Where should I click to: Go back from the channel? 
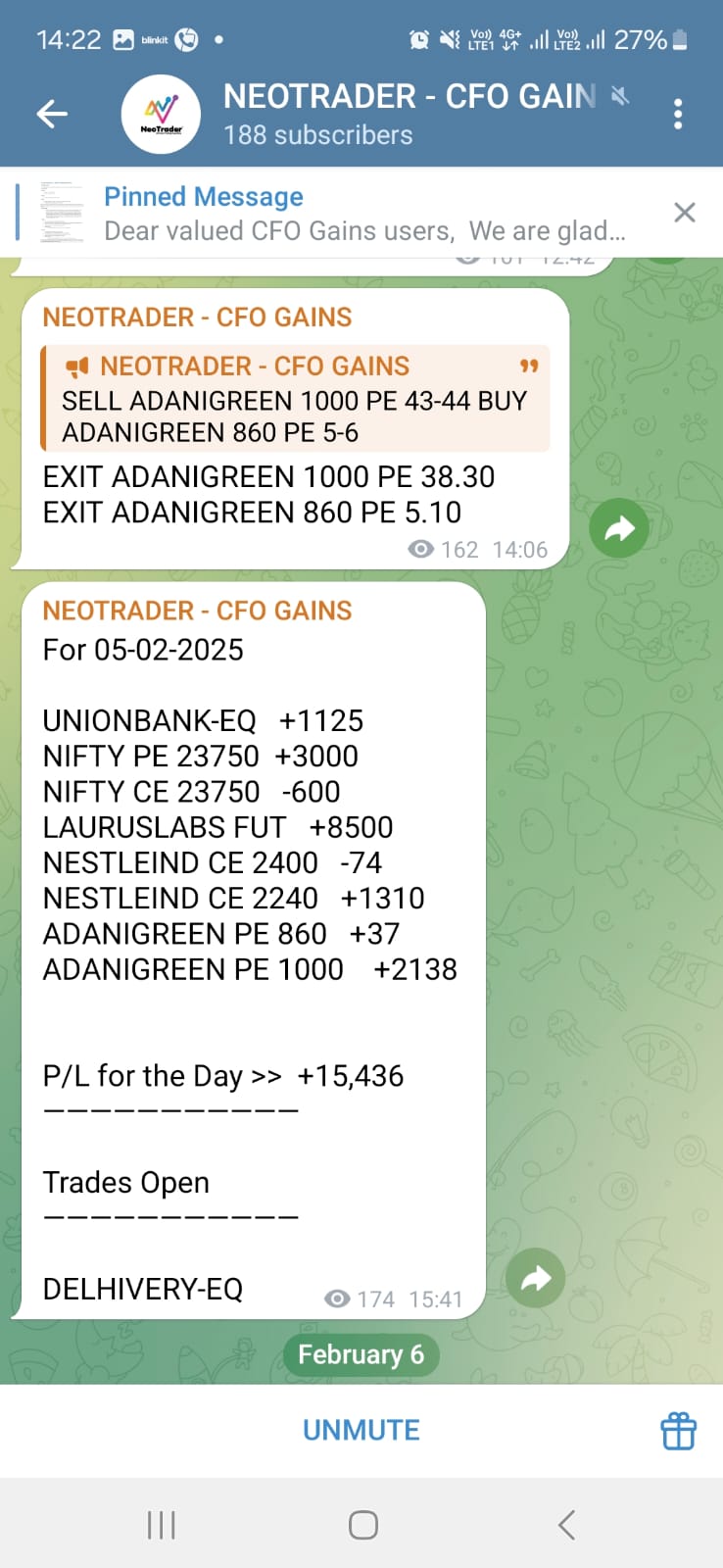click(52, 115)
